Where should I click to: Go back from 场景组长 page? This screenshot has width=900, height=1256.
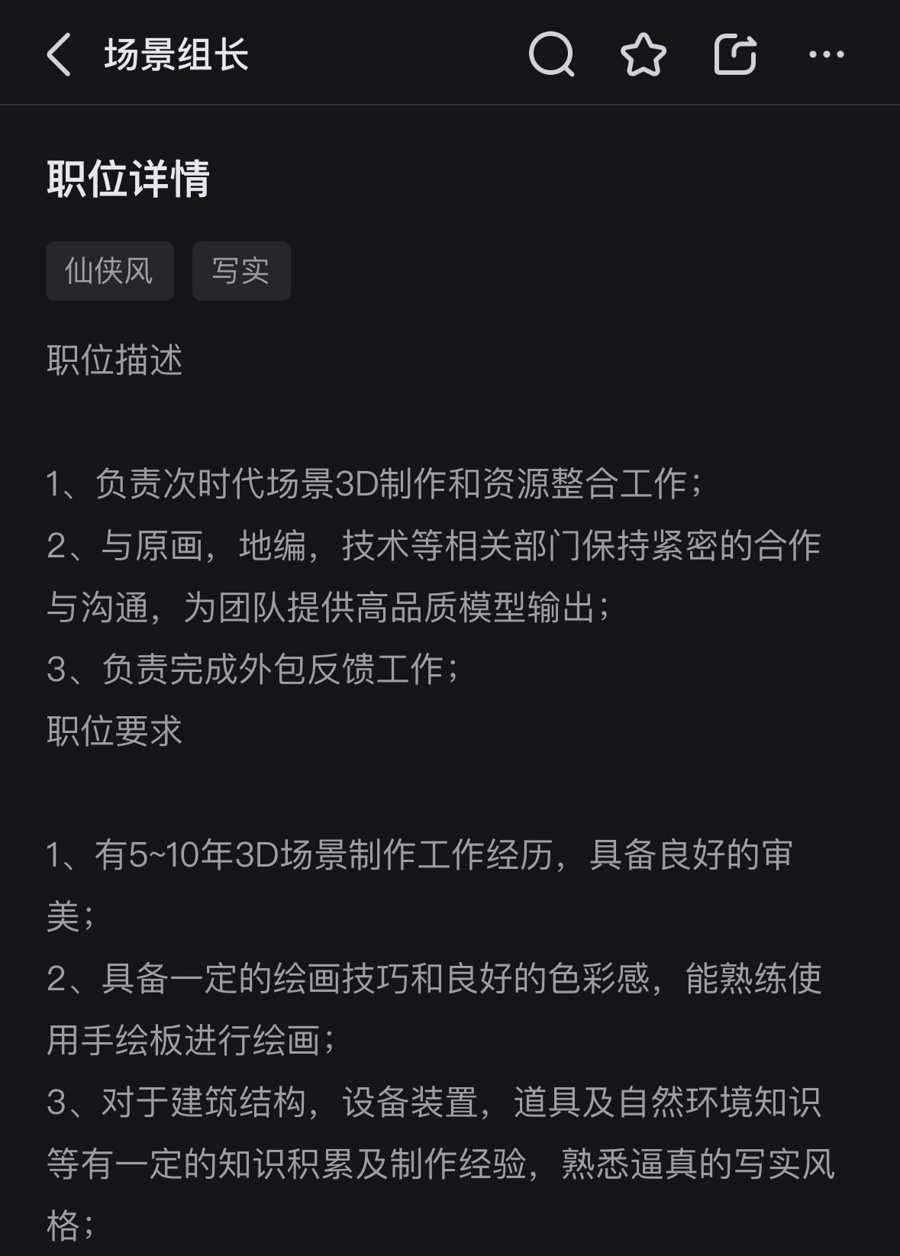(x=60, y=55)
